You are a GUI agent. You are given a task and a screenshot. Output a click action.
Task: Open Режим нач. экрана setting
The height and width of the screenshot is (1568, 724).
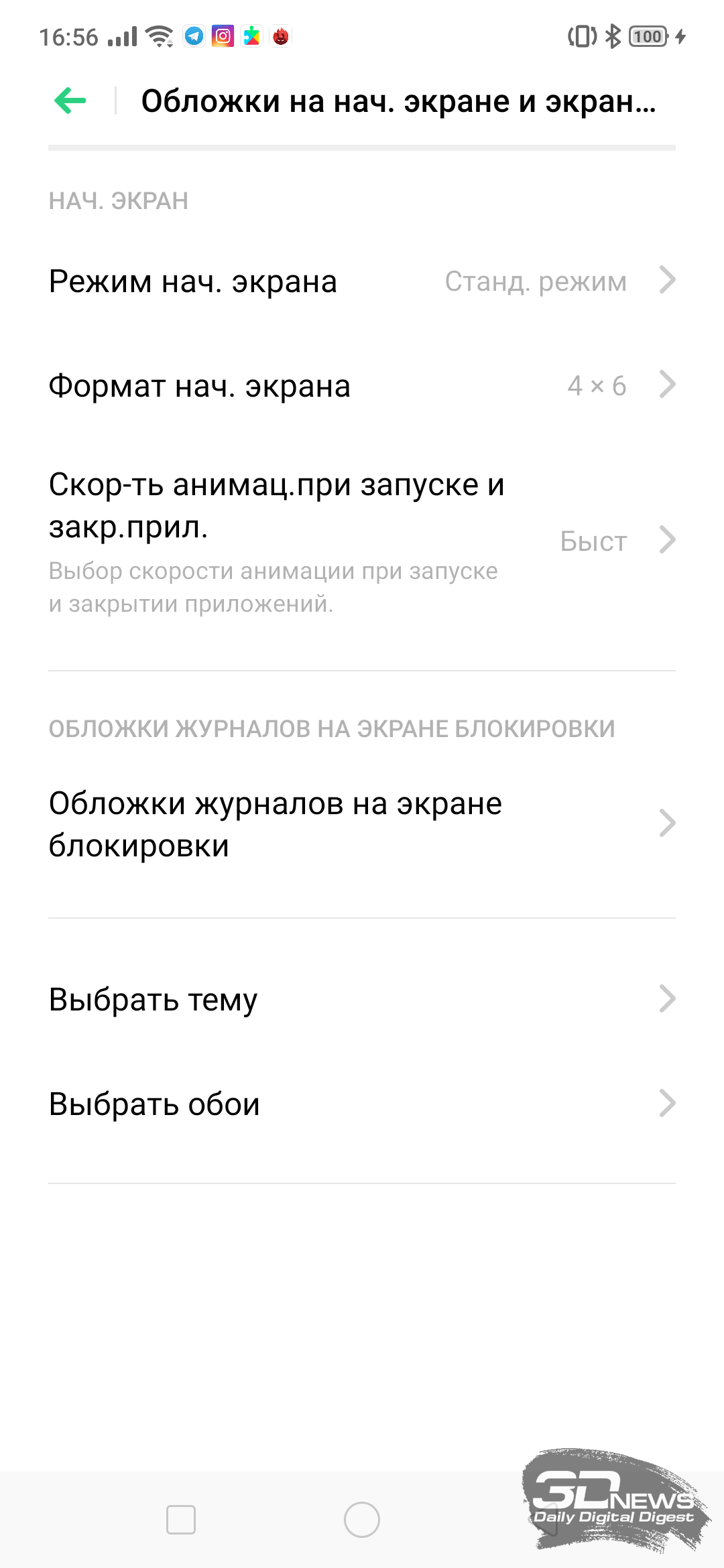pos(362,281)
